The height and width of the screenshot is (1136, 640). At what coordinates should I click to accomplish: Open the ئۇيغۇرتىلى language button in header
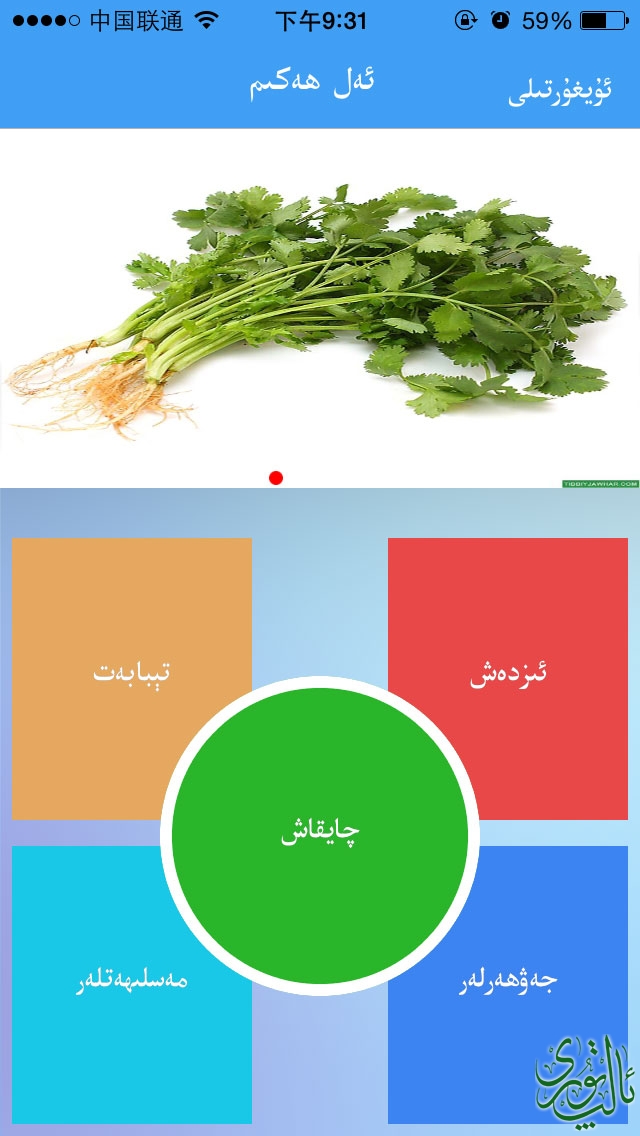point(560,91)
